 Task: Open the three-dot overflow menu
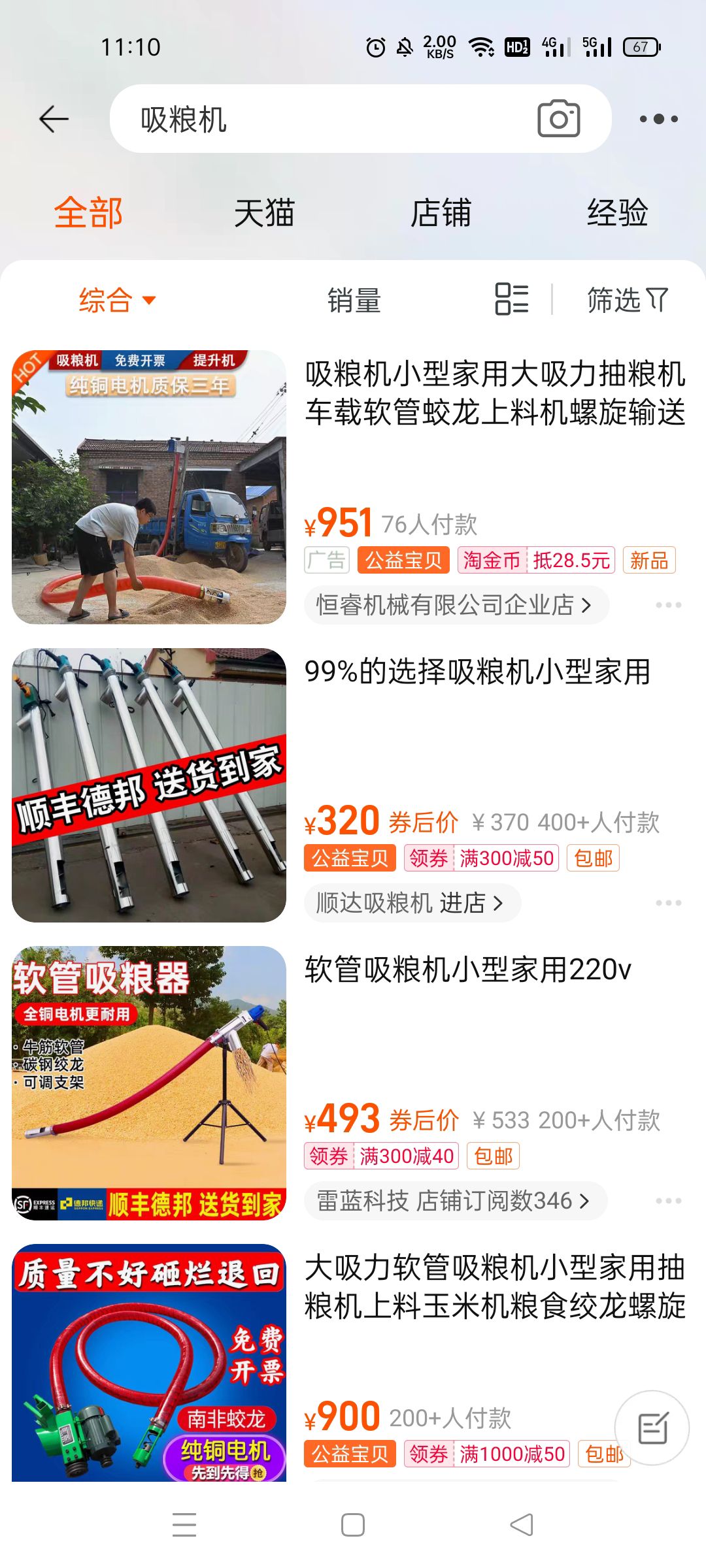coord(658,119)
